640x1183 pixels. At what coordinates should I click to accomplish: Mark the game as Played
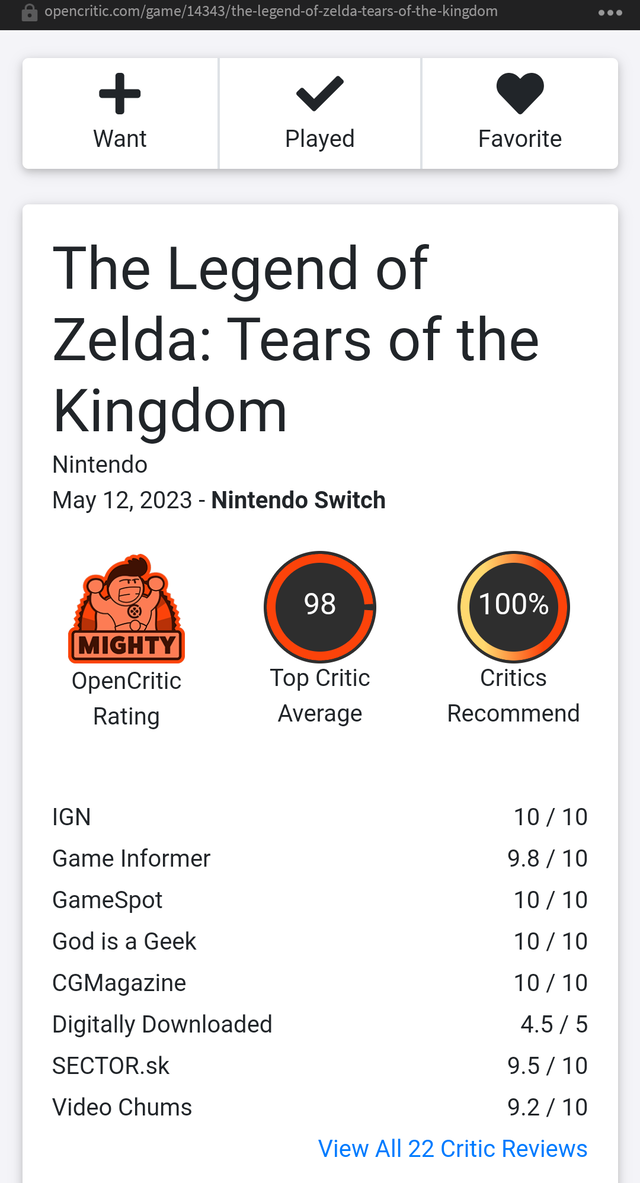click(x=320, y=113)
